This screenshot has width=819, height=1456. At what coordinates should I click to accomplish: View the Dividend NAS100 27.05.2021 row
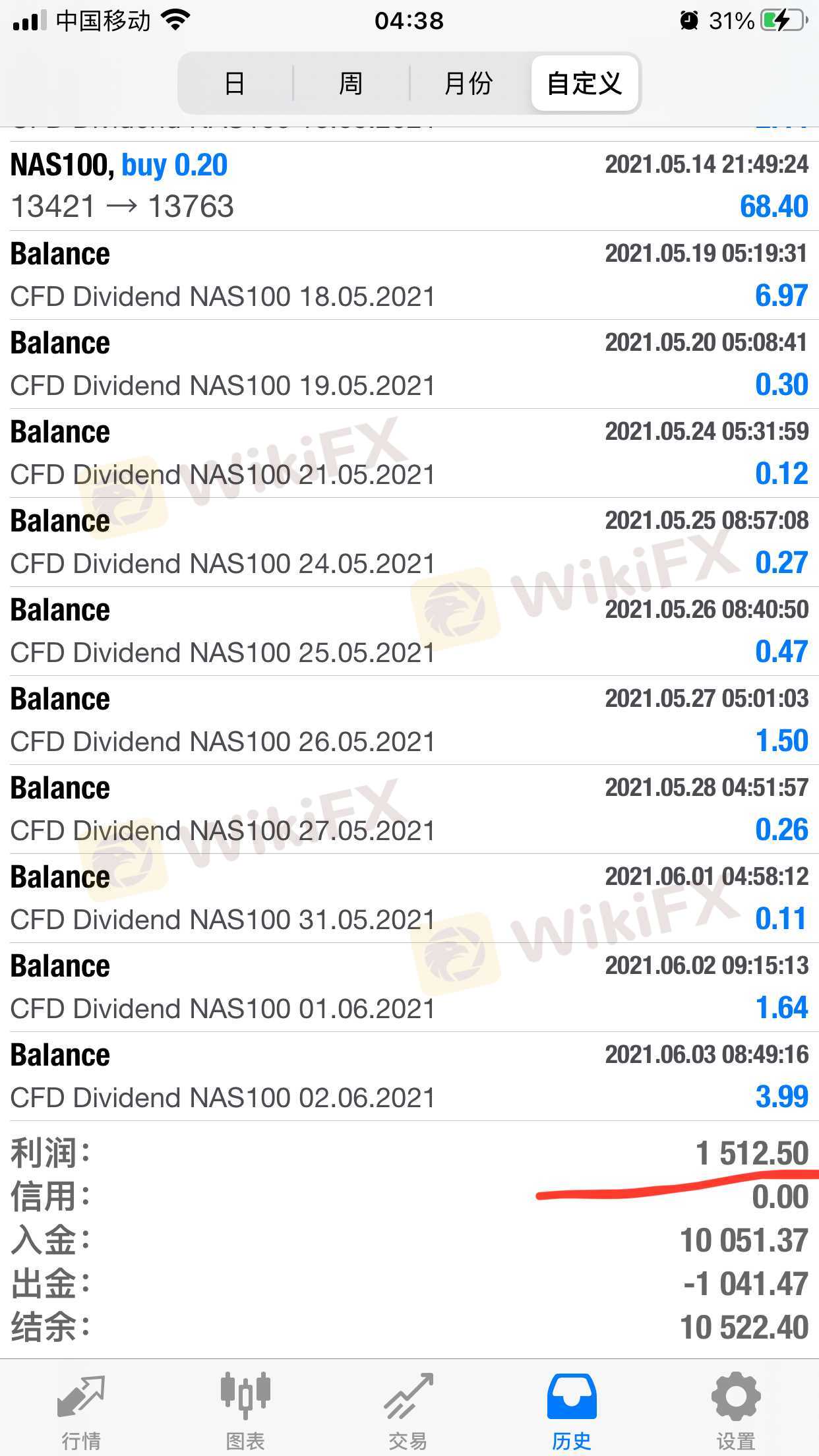pyautogui.click(x=409, y=810)
